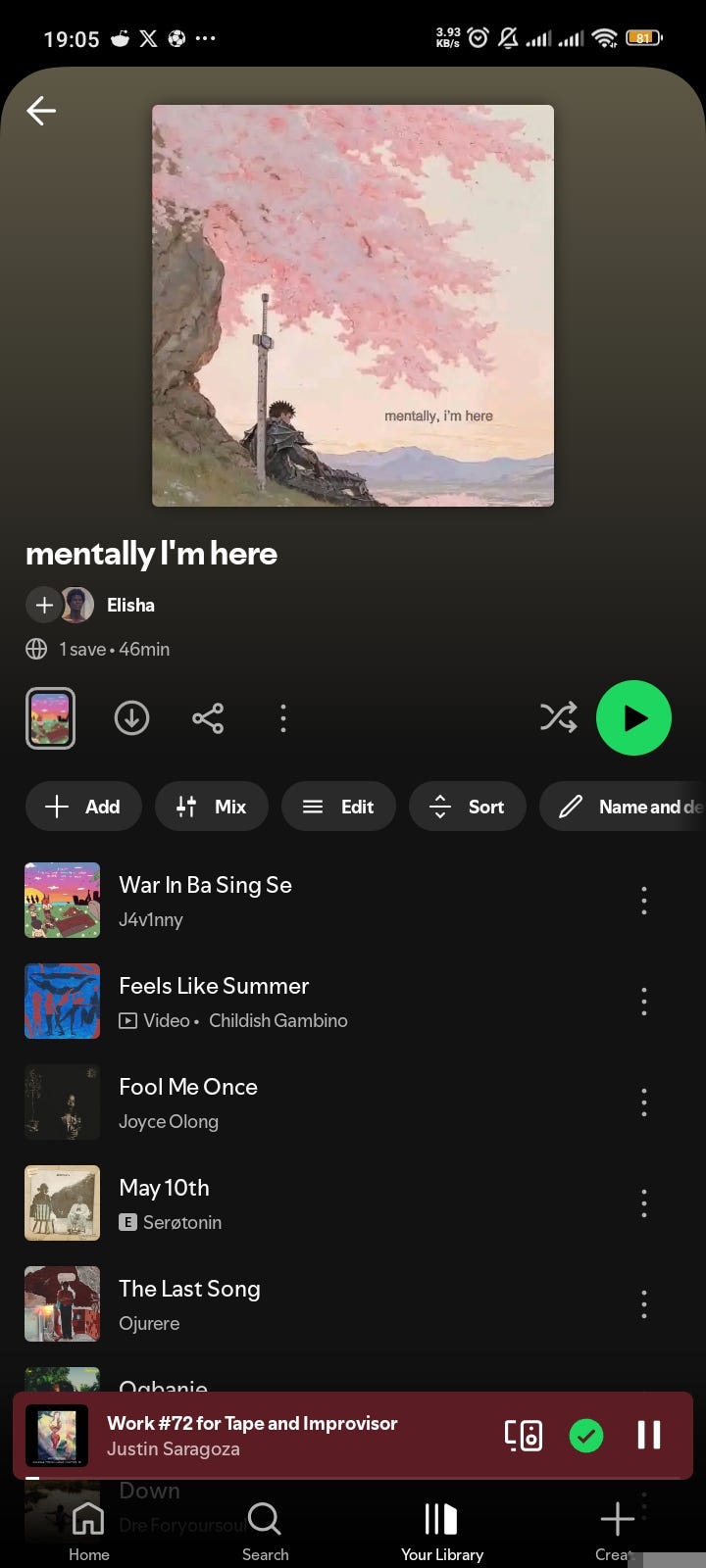706x1568 pixels.
Task: Open more options for May 10th
Action: 644,1203
